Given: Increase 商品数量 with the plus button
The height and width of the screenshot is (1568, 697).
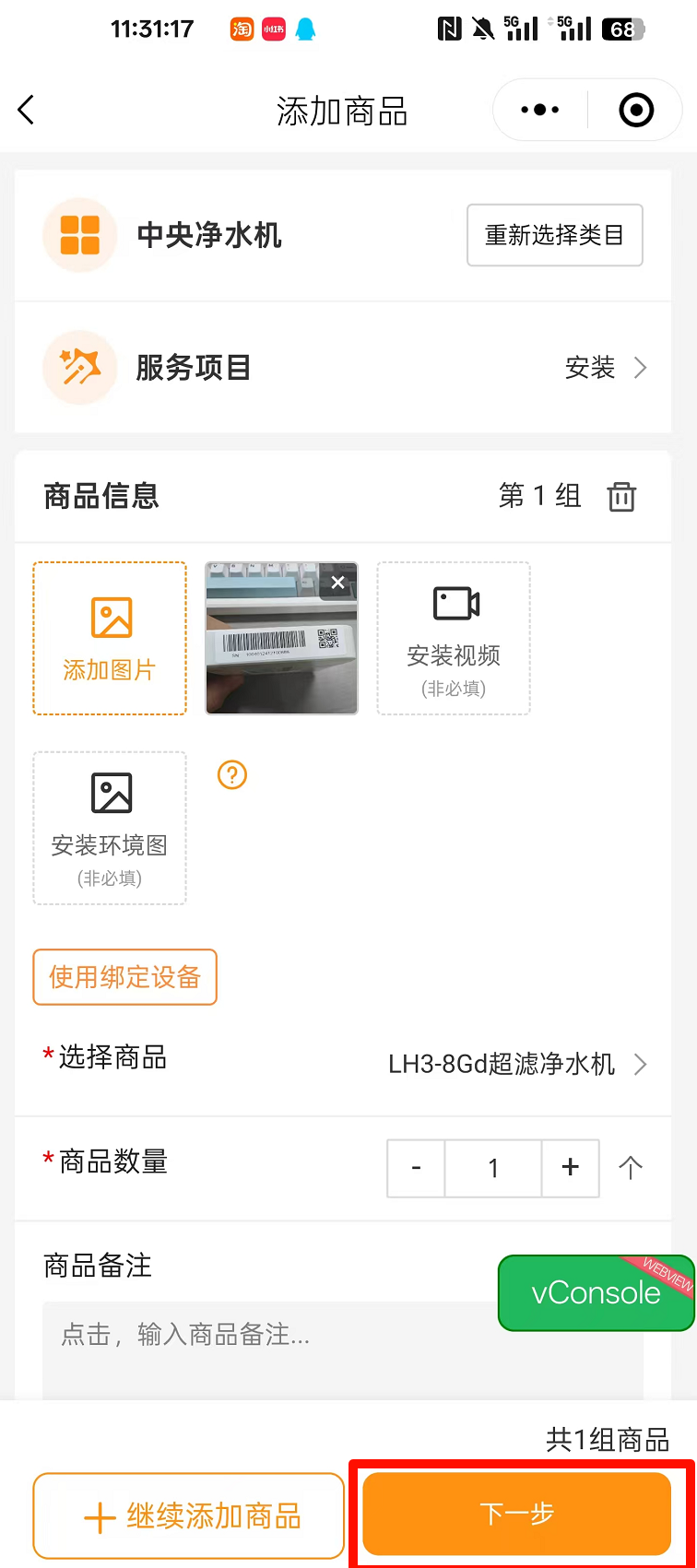Looking at the screenshot, I should point(571,1168).
